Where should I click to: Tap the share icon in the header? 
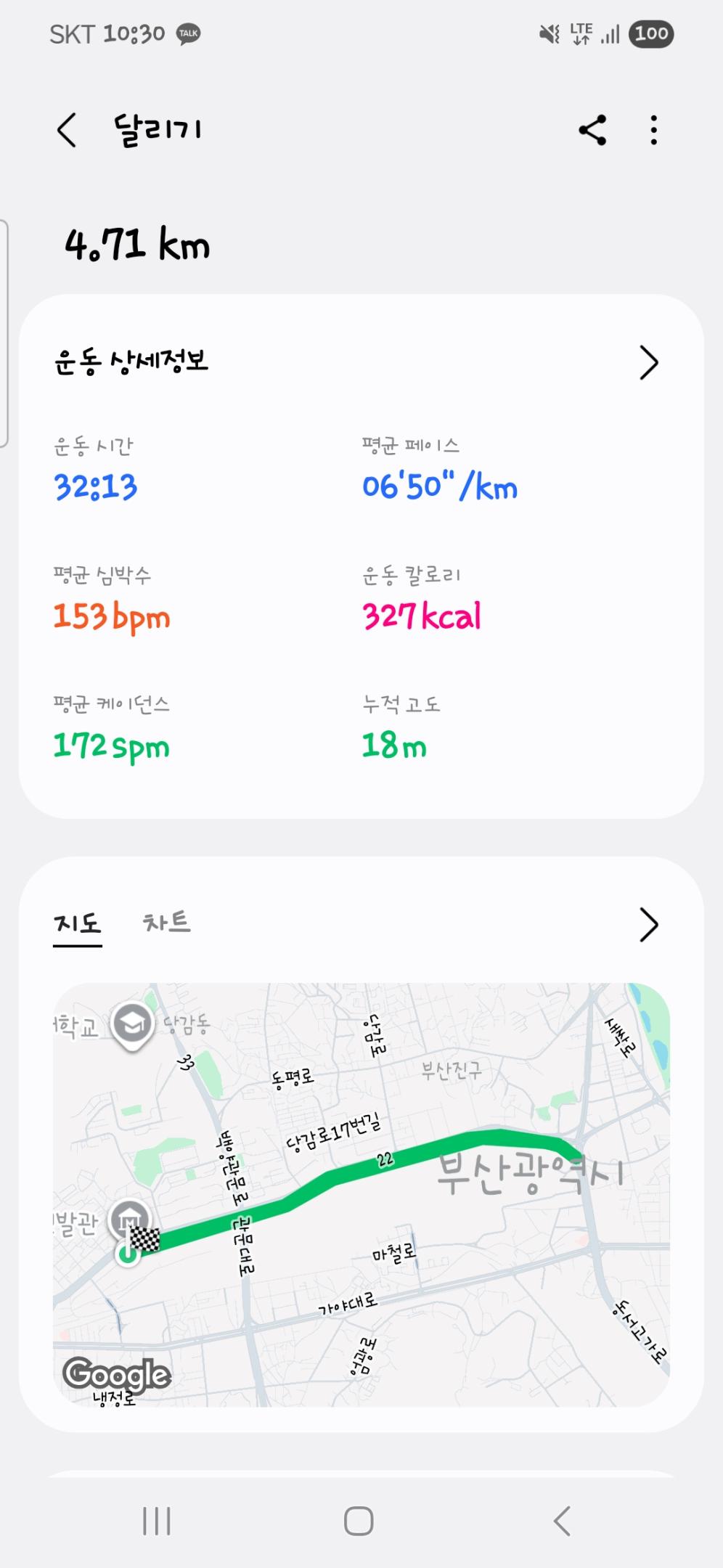pos(592,131)
